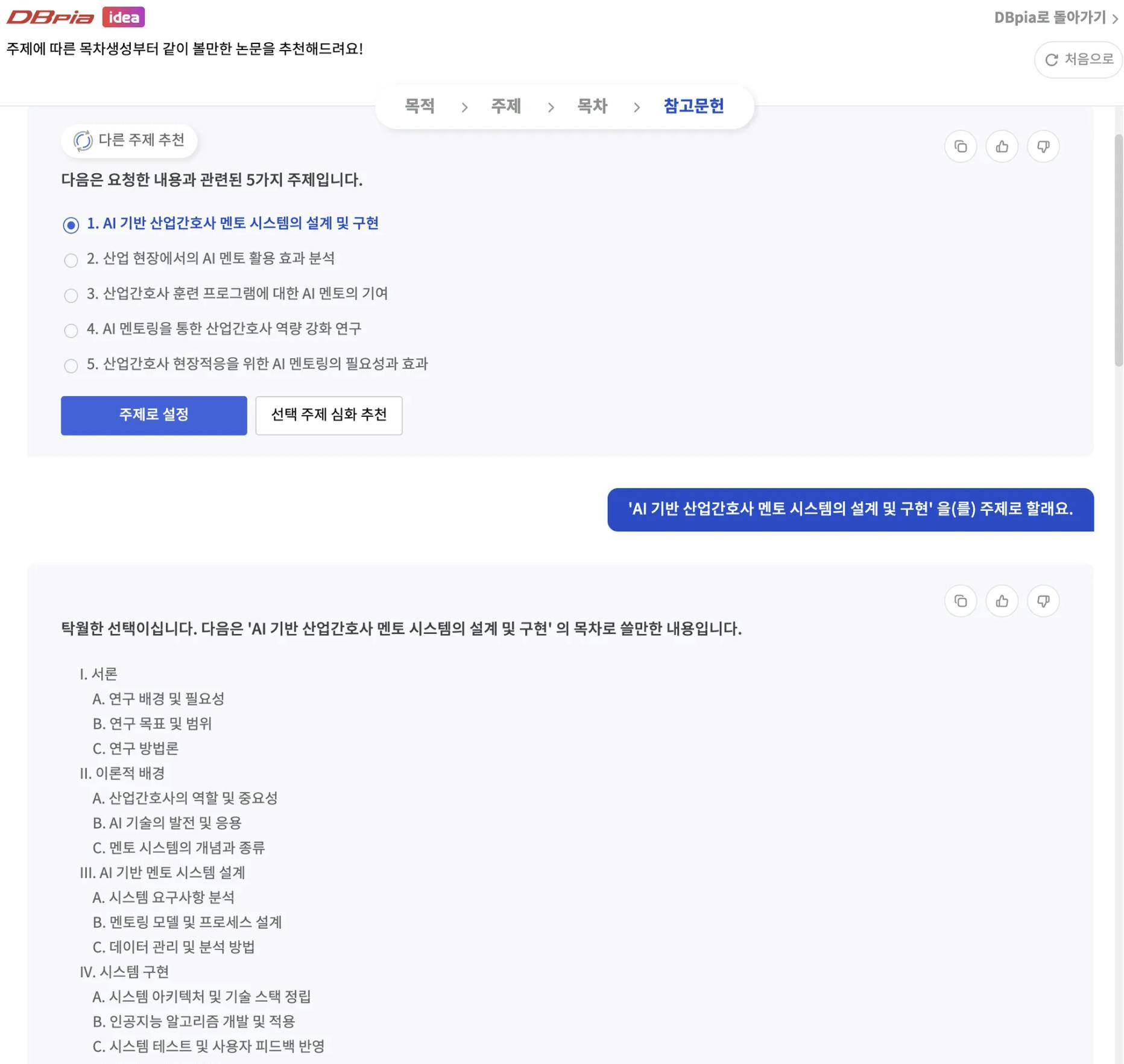Copy the topic recommendation response

[x=961, y=147]
